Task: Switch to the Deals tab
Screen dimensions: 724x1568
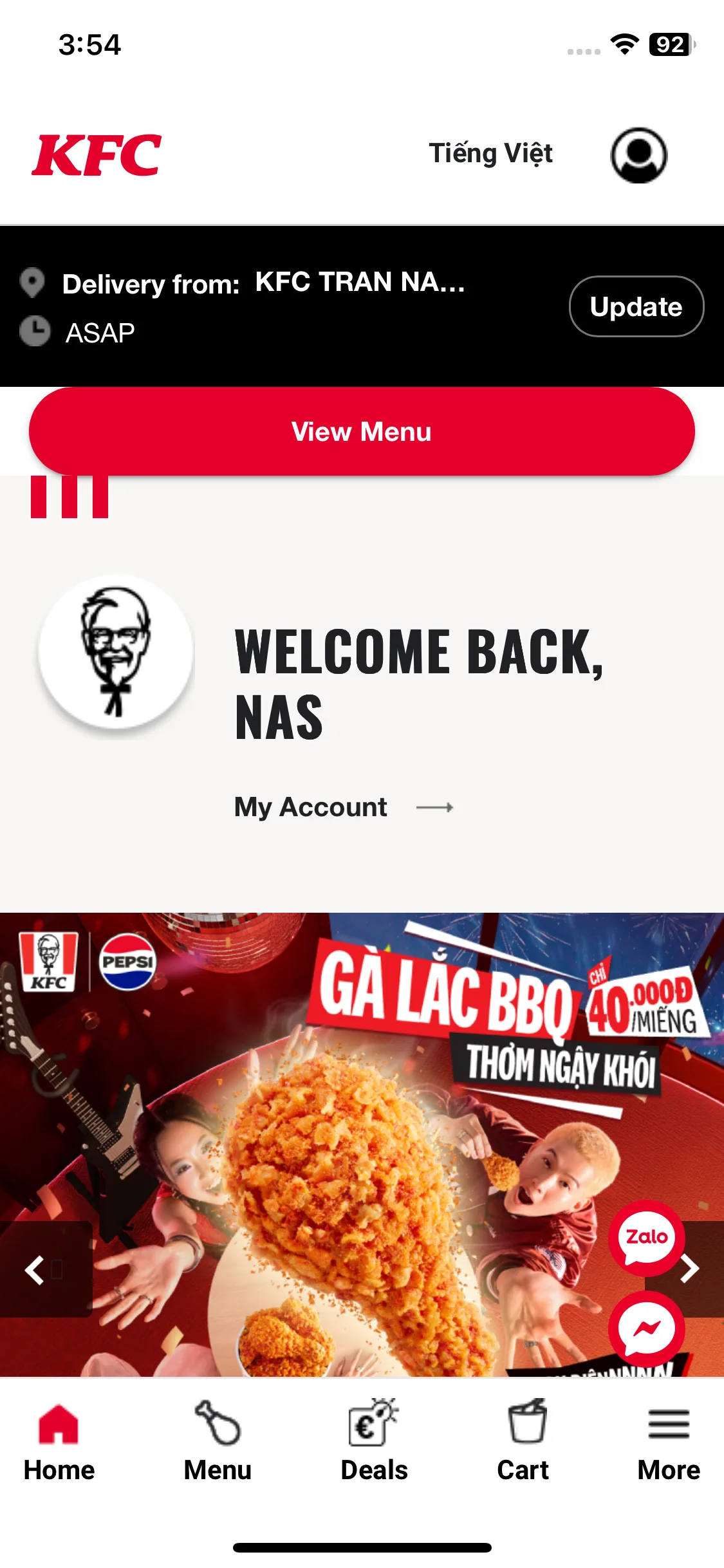Action: [x=374, y=1441]
